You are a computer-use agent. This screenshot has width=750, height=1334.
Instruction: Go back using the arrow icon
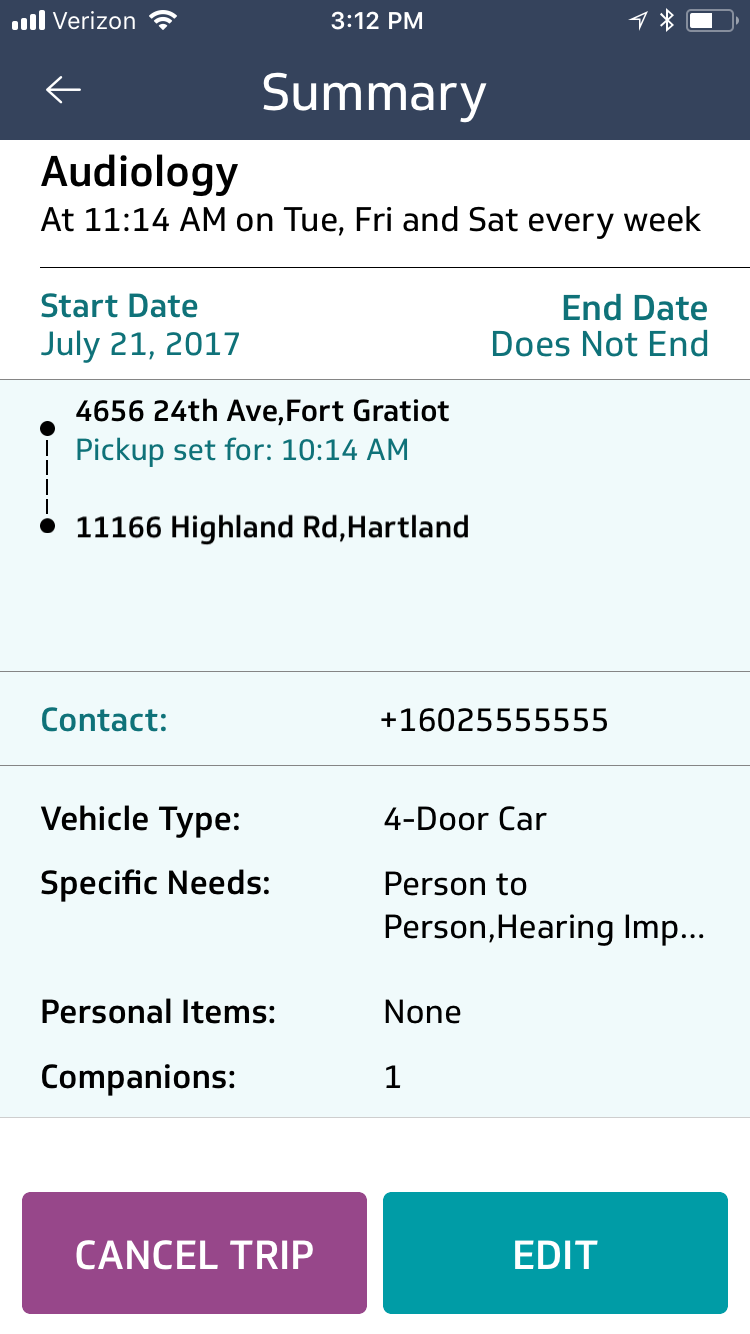point(63,90)
